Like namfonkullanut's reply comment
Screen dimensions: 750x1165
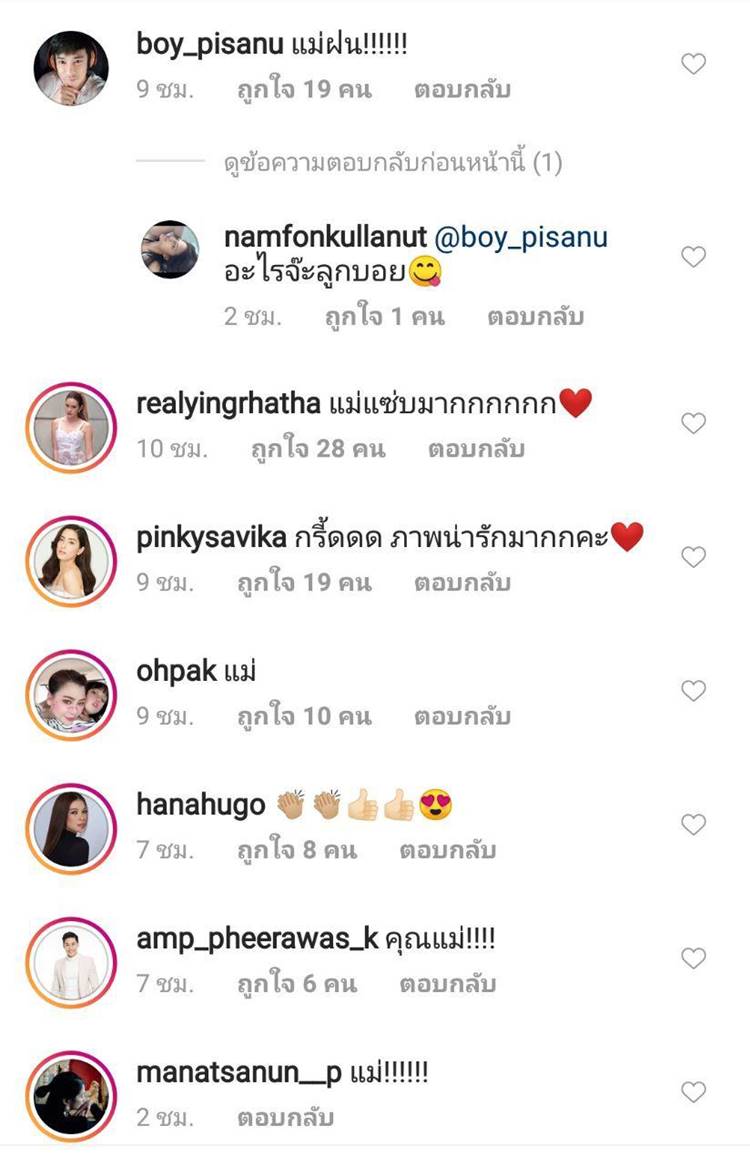(693, 257)
